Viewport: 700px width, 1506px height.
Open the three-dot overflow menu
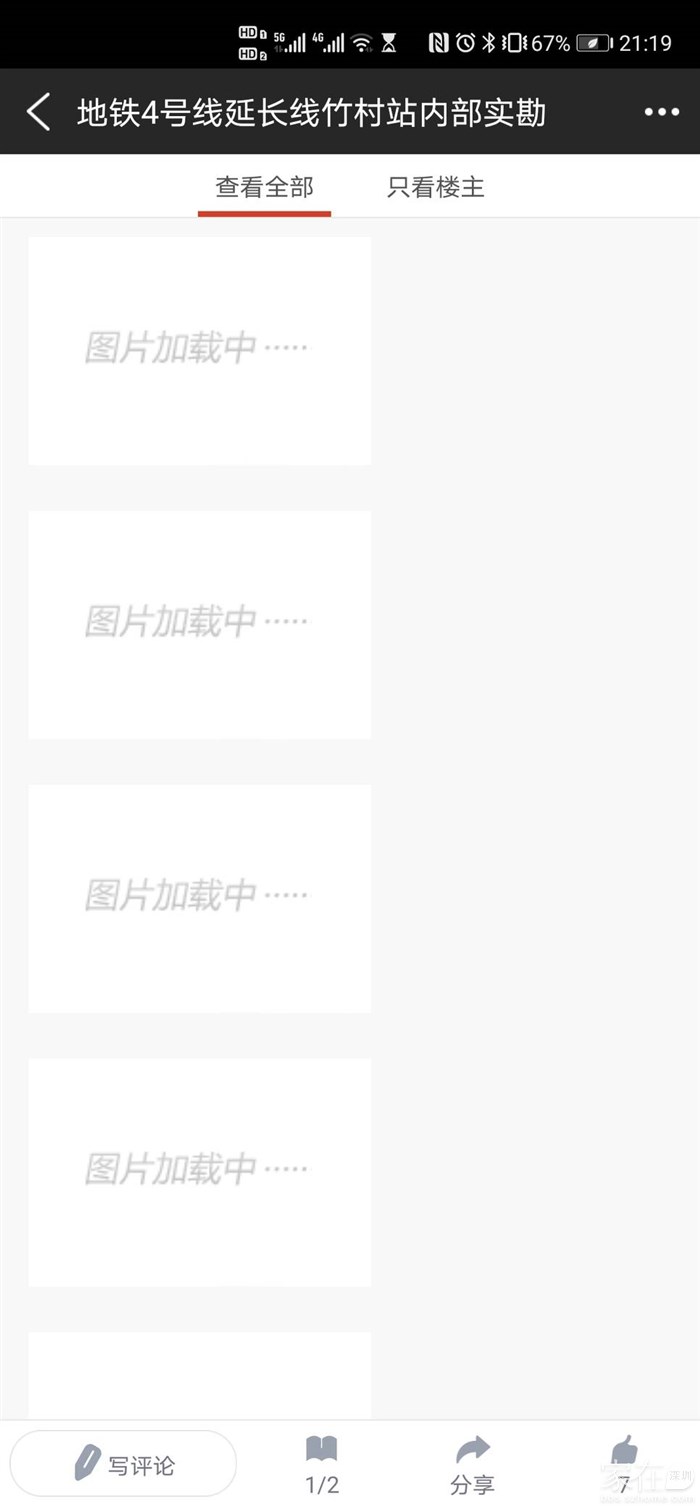(661, 112)
